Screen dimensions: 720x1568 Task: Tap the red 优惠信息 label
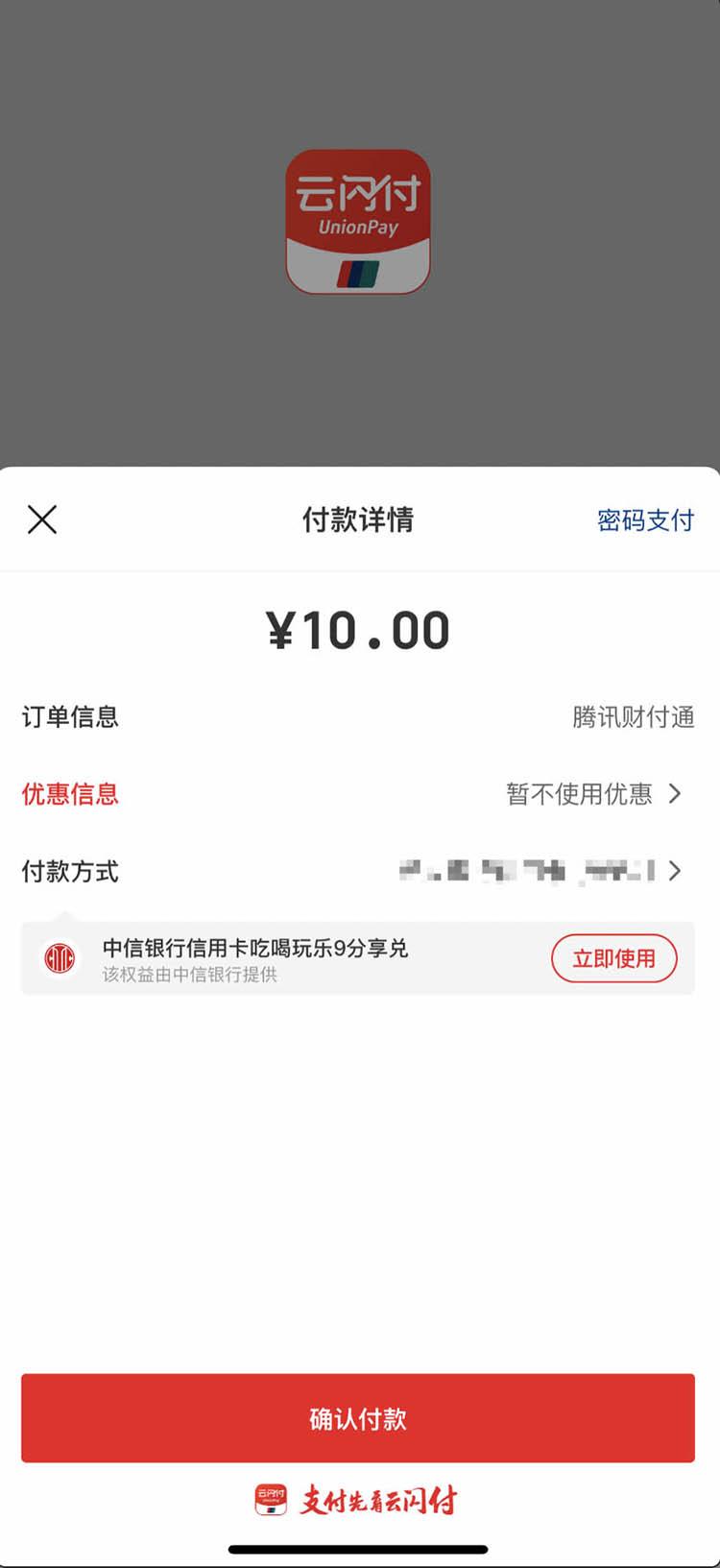[x=69, y=793]
